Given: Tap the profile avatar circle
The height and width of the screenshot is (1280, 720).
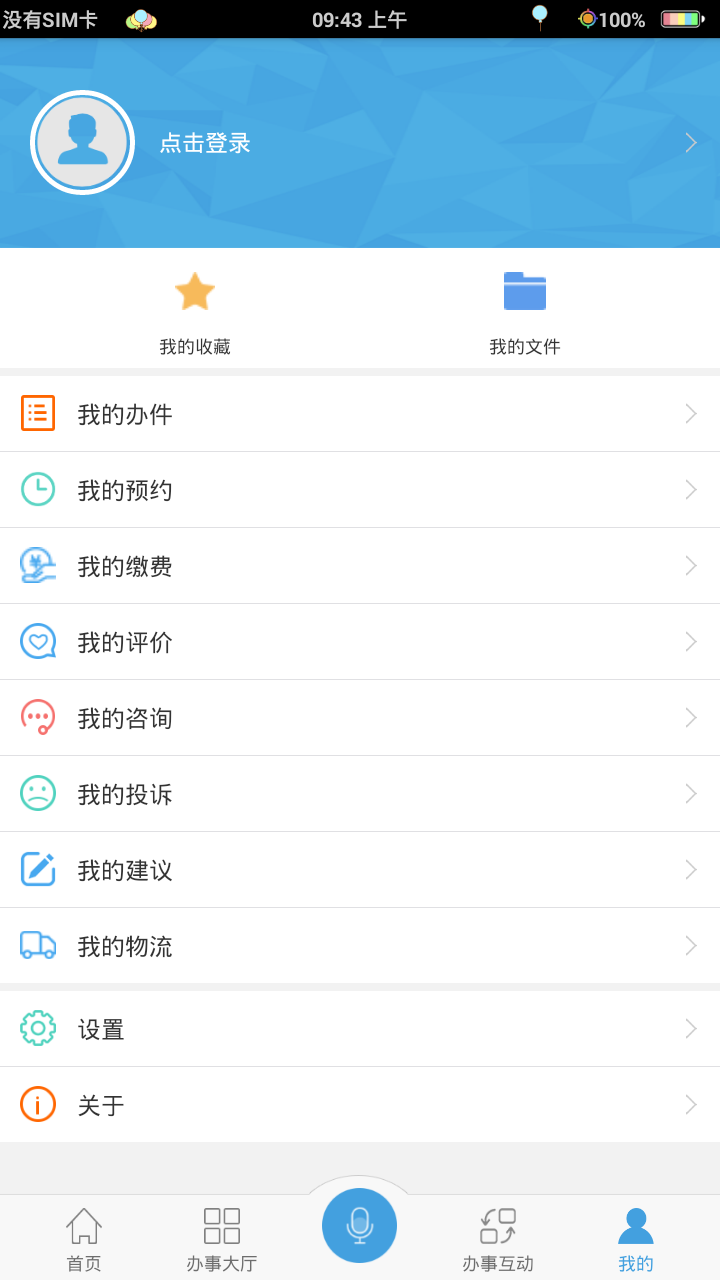Looking at the screenshot, I should point(83,142).
